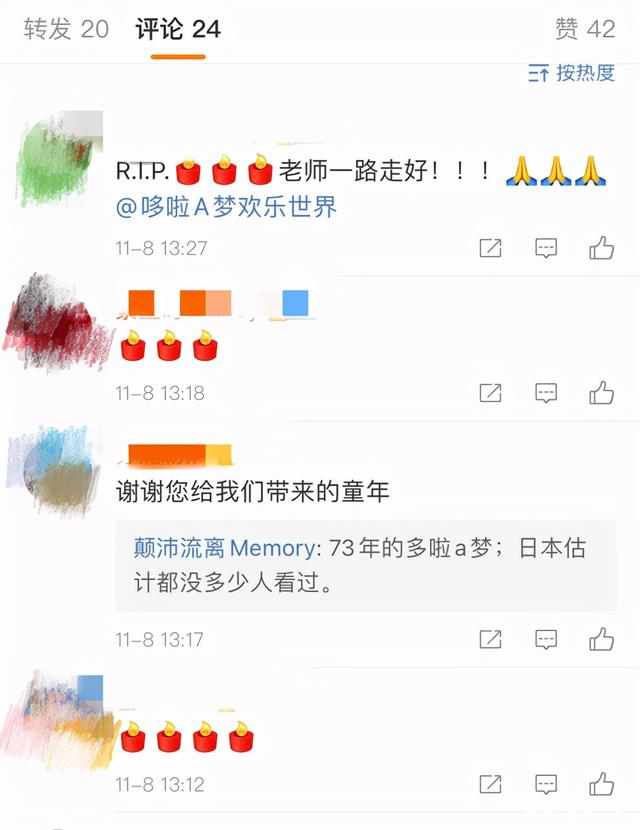Open the @哆啦A梦欢乐世界 mention link
The width and height of the screenshot is (640, 830).
pos(226,207)
